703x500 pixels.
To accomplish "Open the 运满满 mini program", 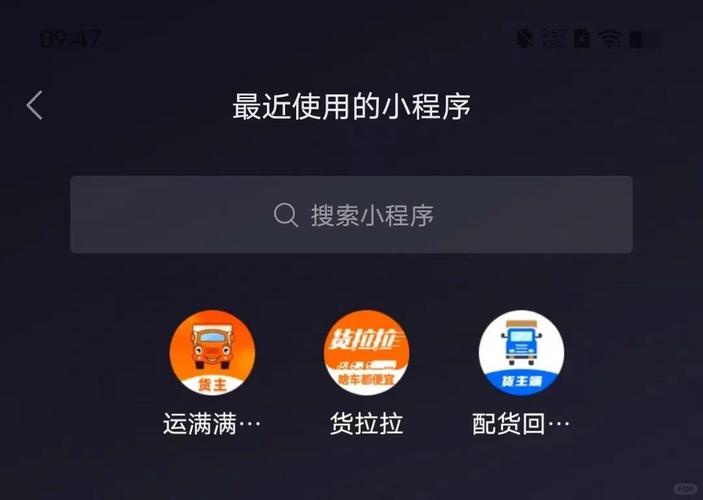I will tap(212, 353).
